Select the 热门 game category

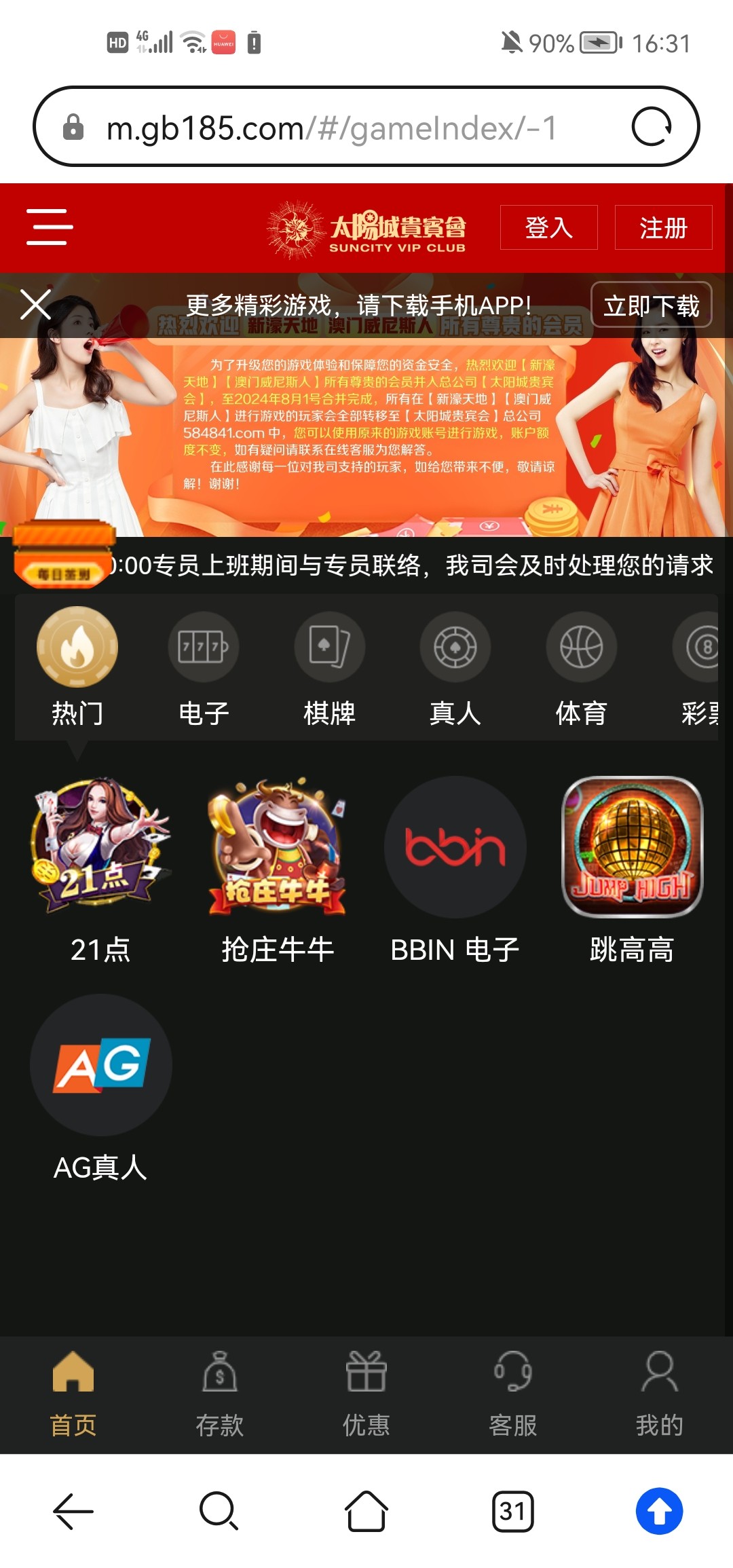click(77, 667)
